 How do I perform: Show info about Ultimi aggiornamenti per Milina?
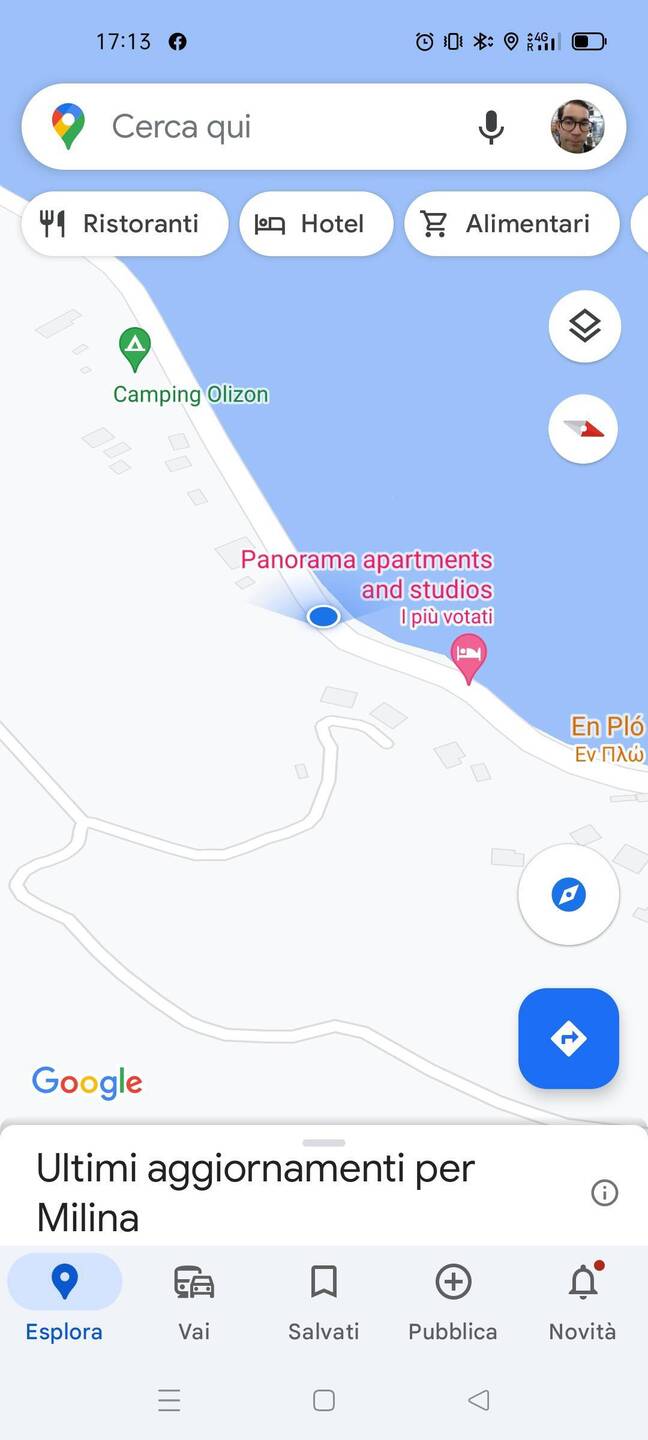[604, 1192]
